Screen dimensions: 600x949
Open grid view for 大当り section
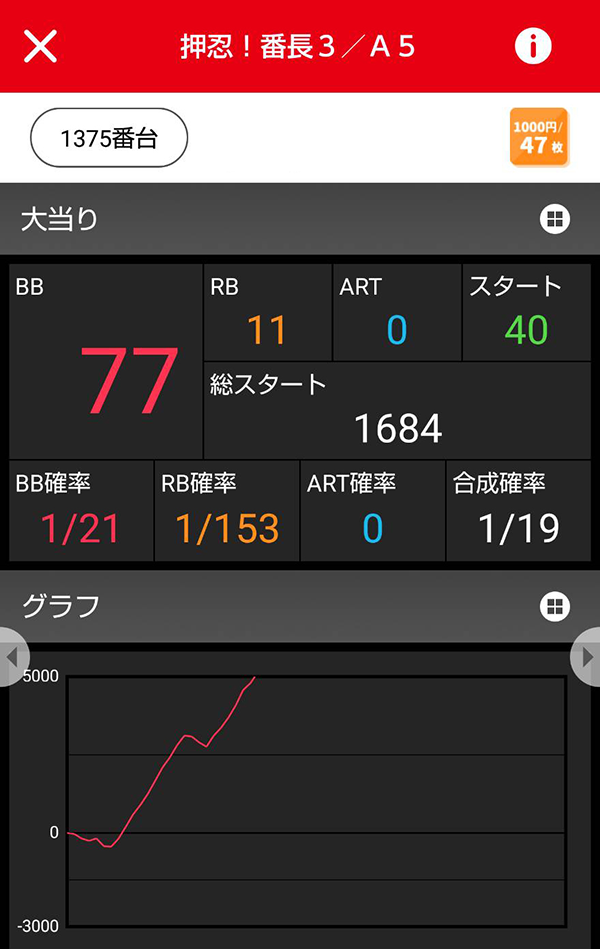[555, 219]
